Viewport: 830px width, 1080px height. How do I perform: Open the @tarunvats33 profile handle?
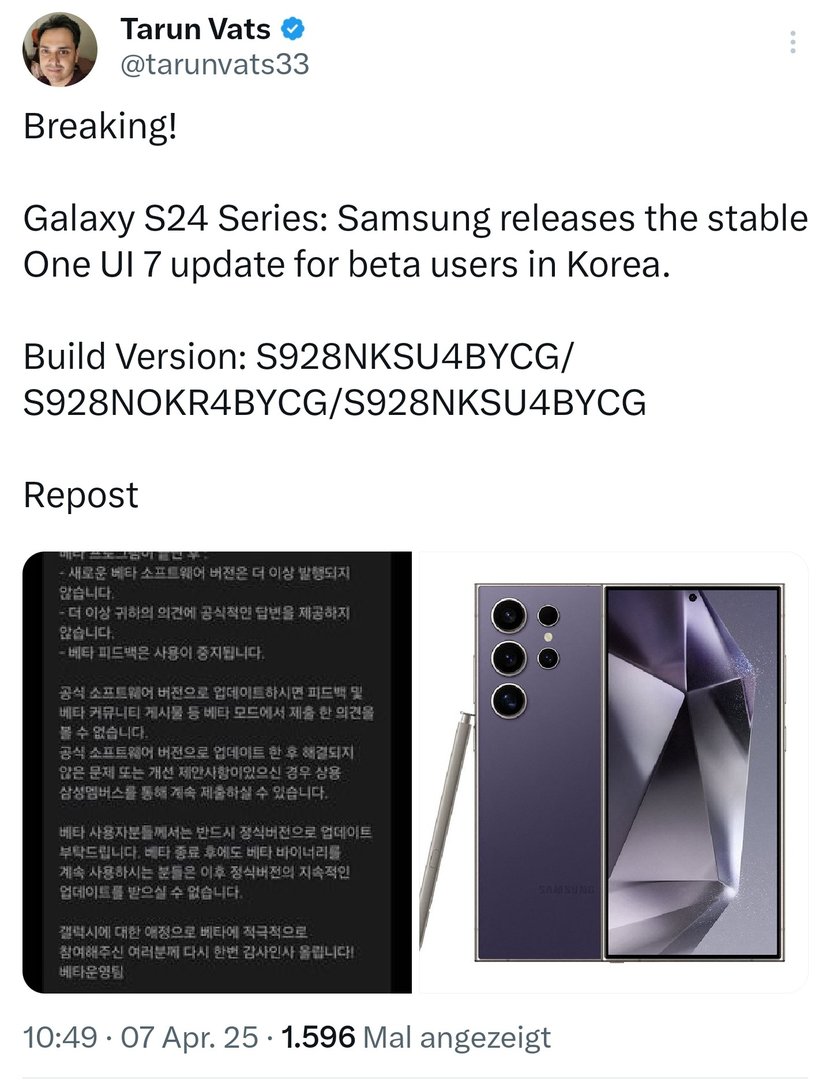point(214,65)
